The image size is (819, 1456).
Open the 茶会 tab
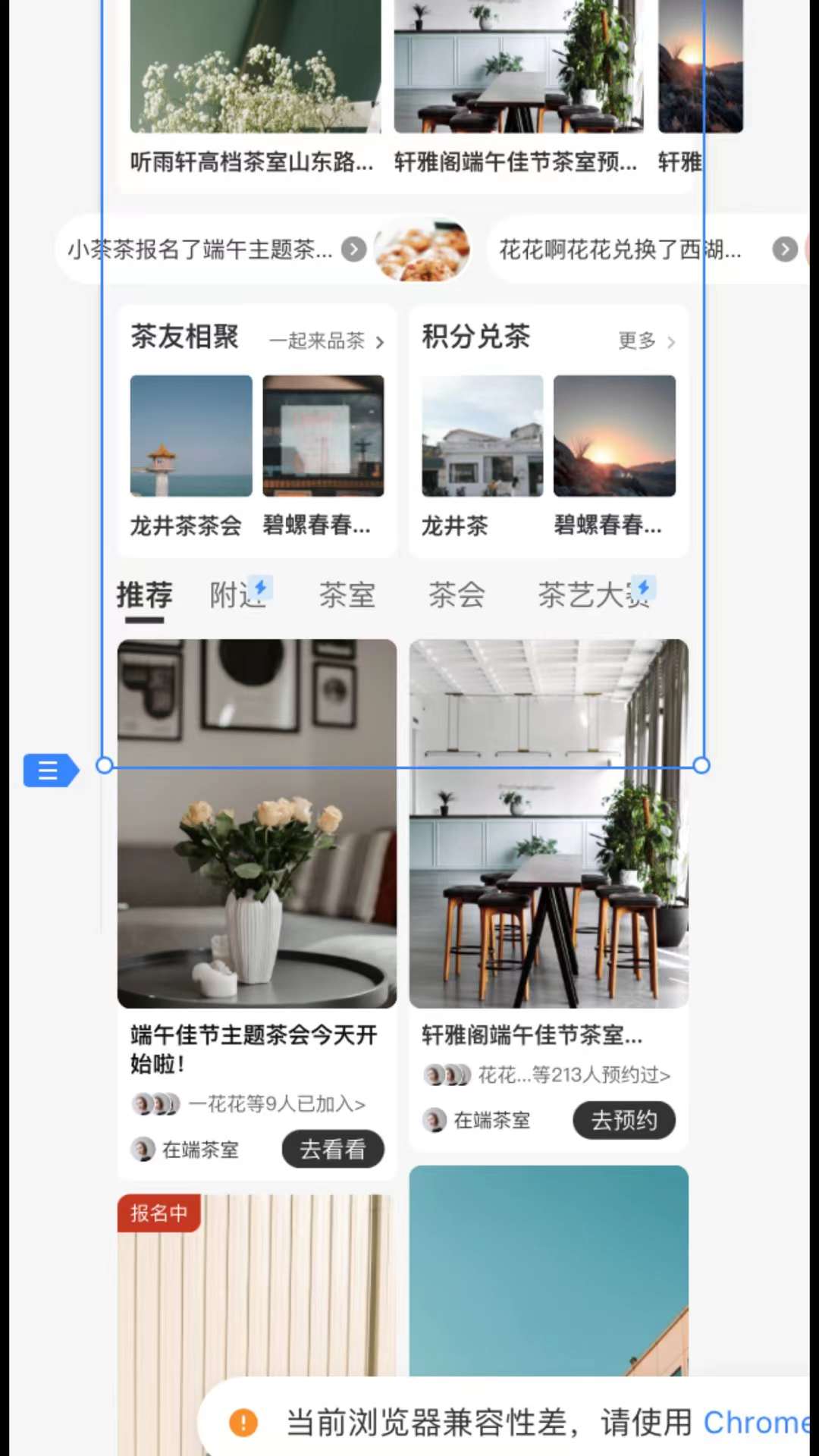[x=457, y=596]
